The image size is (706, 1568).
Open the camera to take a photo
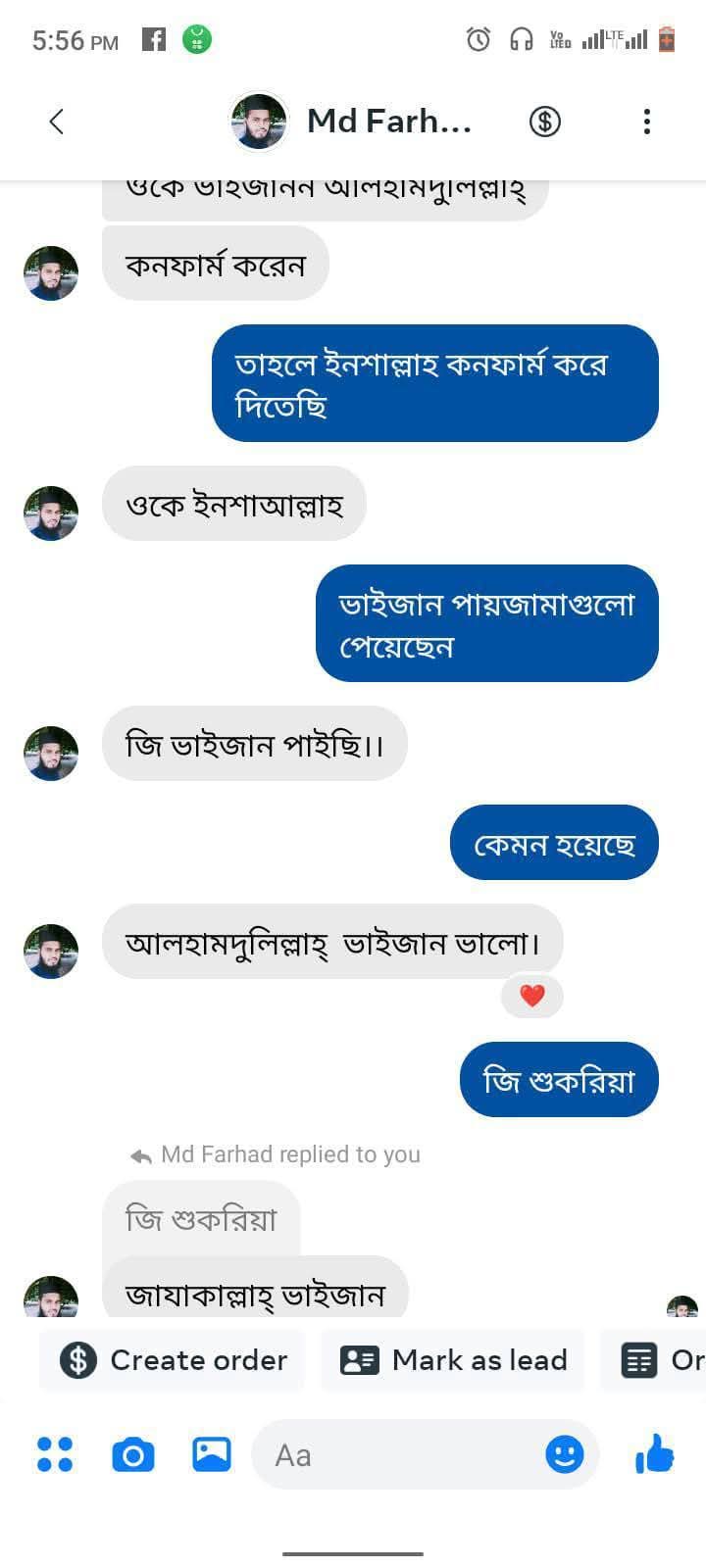[x=133, y=1454]
